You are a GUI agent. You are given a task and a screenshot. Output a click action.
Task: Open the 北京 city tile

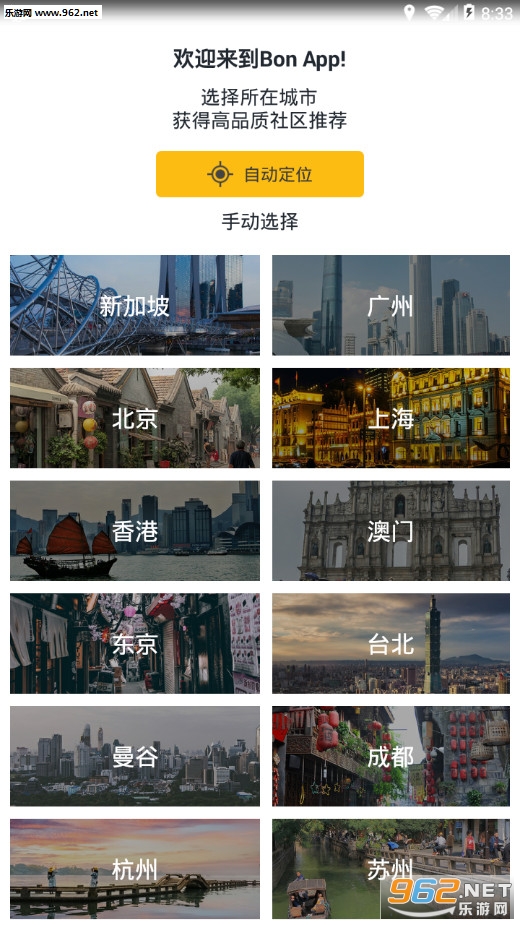click(135, 418)
